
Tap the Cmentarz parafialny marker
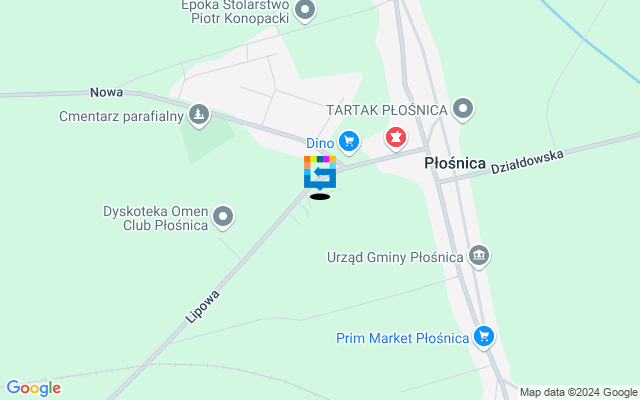pyautogui.click(x=200, y=116)
